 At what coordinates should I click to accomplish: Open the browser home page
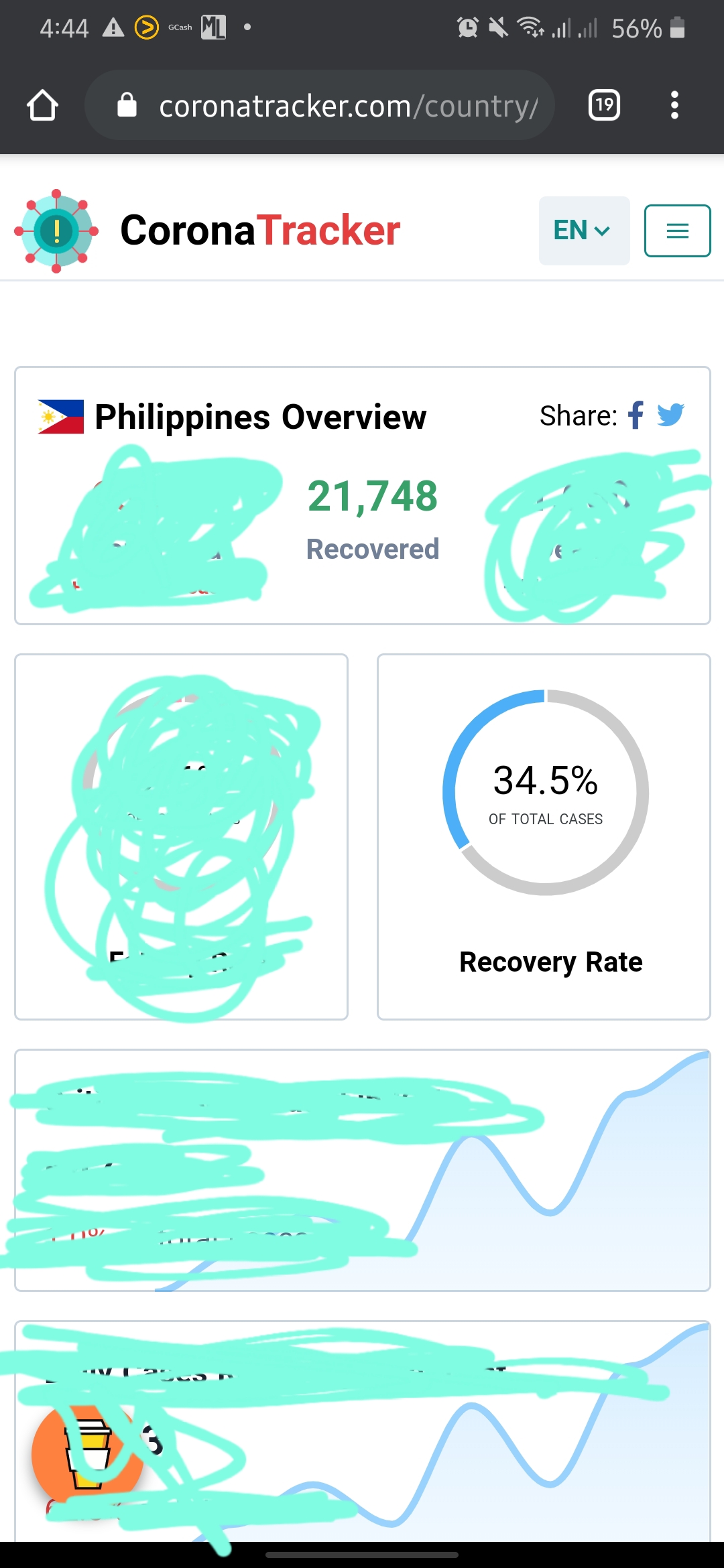42,105
